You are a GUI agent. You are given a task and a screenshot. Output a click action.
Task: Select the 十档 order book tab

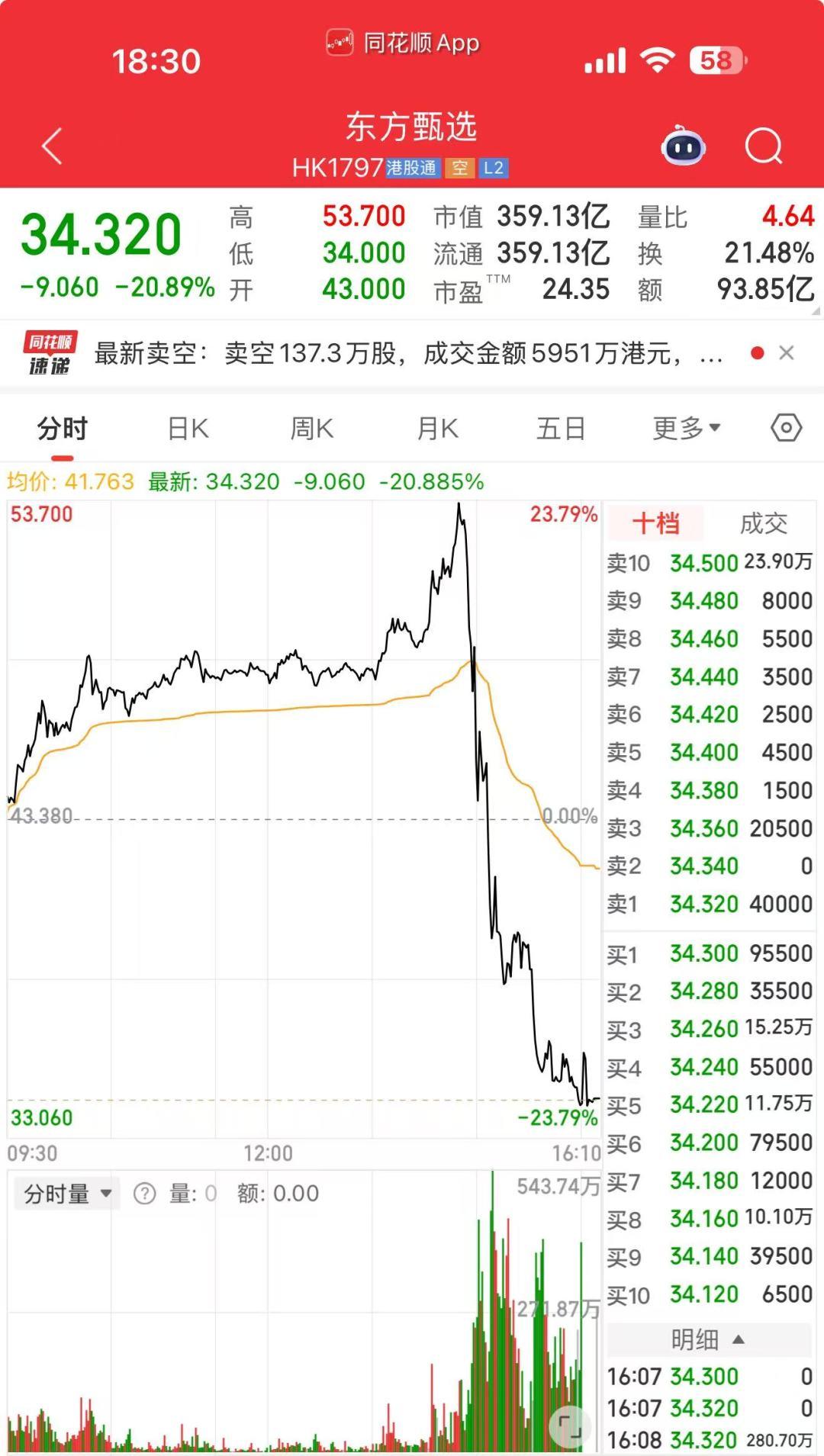click(x=655, y=523)
